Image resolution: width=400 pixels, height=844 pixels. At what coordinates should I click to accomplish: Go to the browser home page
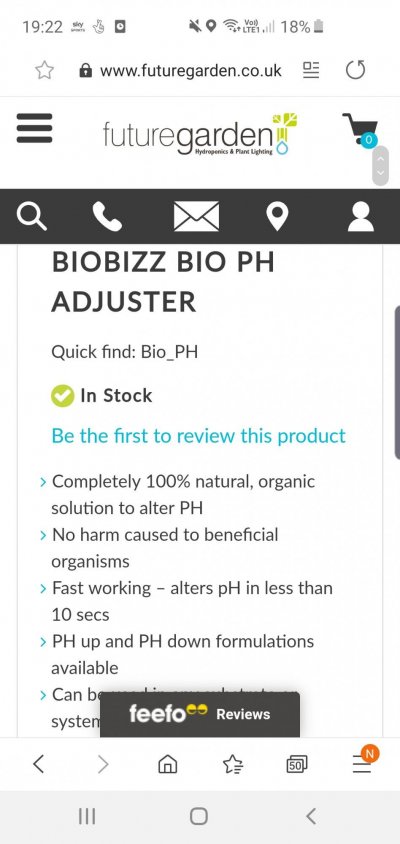167,763
